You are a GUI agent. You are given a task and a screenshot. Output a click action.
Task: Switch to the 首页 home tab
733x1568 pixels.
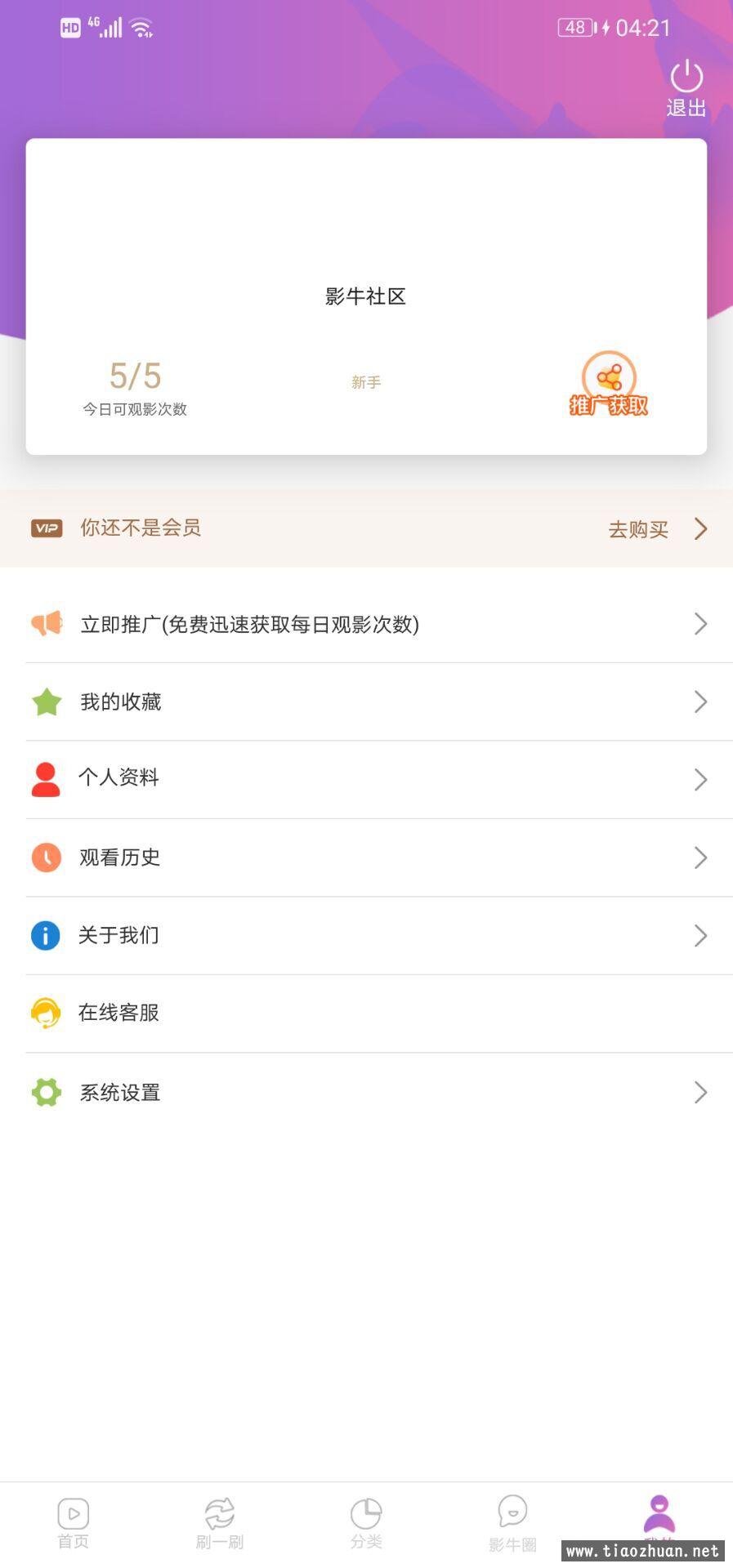point(74,1524)
